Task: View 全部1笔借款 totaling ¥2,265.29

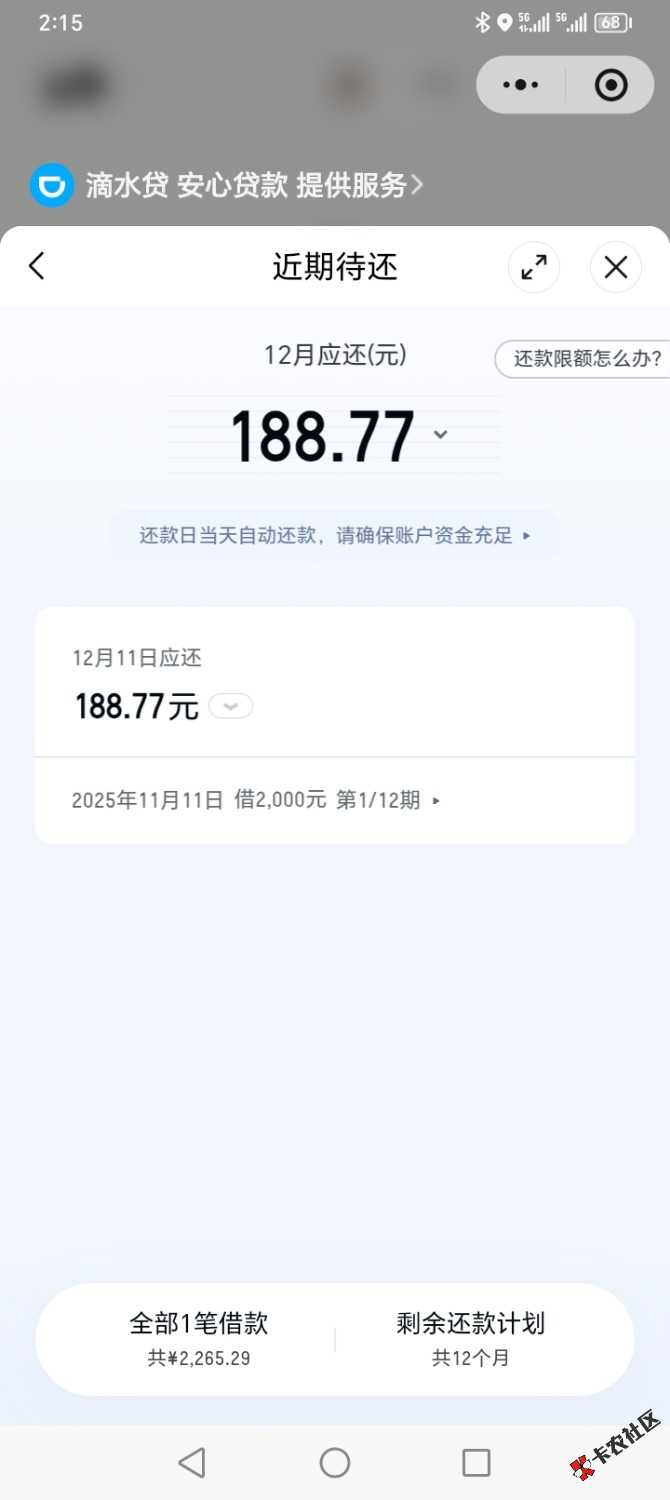Action: click(x=198, y=1339)
